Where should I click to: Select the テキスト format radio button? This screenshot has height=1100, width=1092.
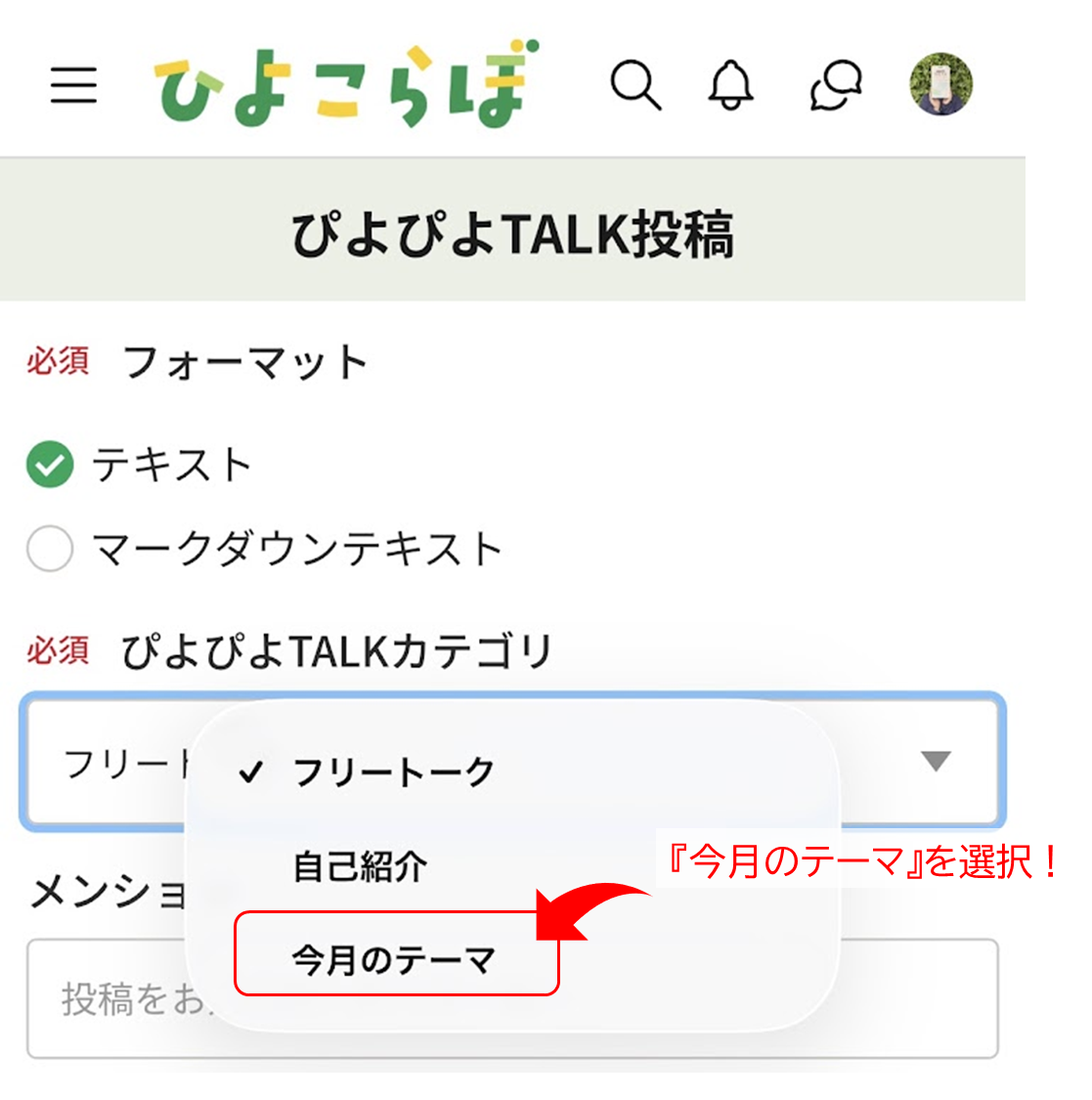[50, 464]
